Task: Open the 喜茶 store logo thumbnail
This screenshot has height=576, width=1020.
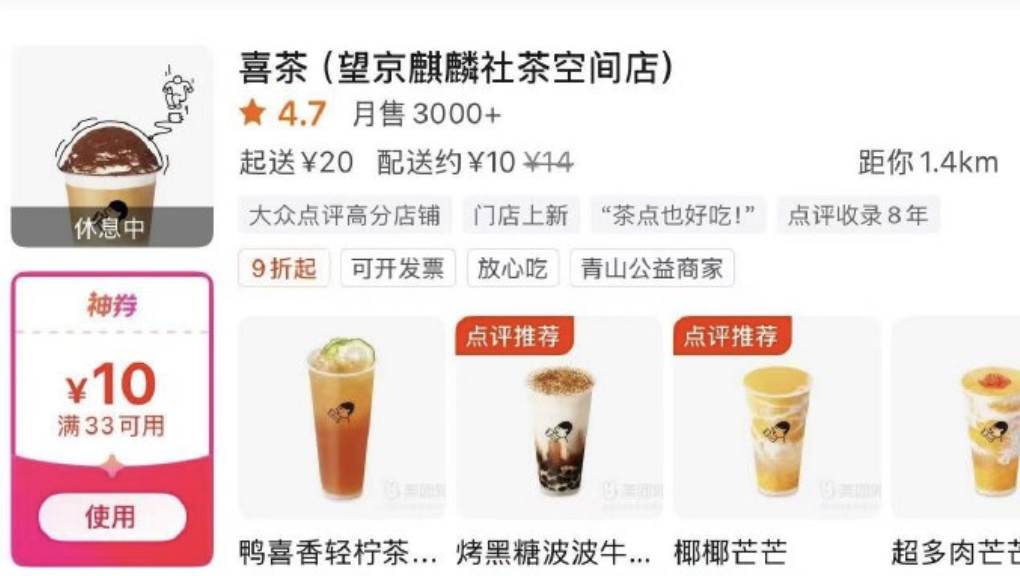Action: 112,147
